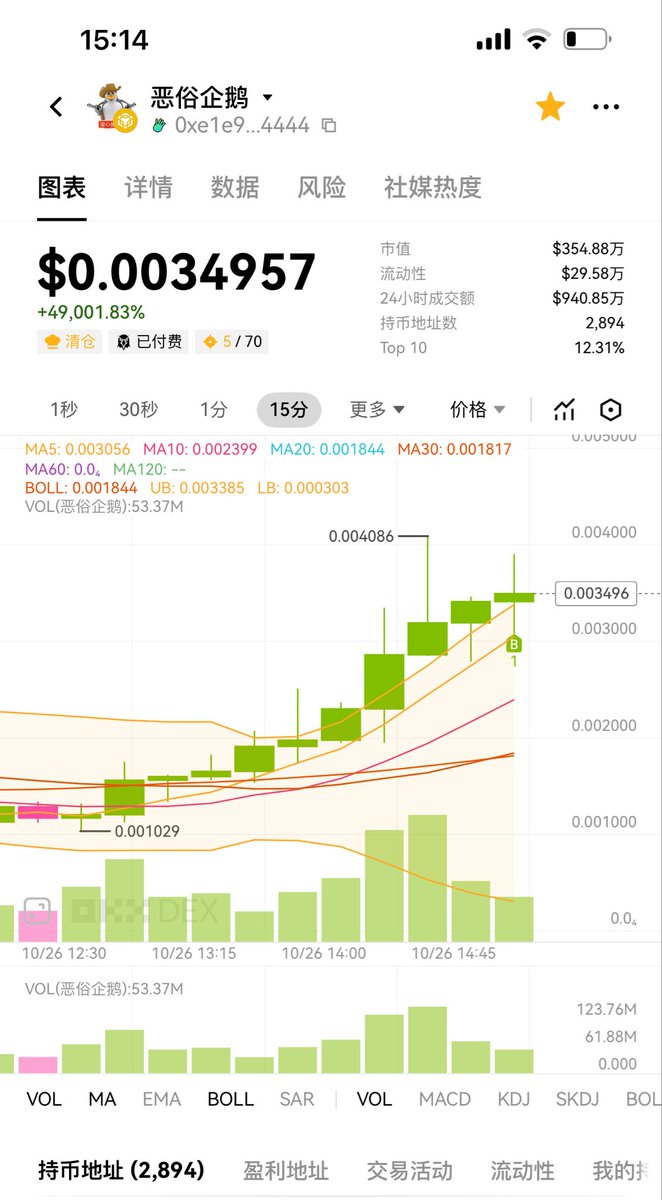Screen dimensions: 662x1200
Task: Go back using the back arrow
Action: pos(56,106)
